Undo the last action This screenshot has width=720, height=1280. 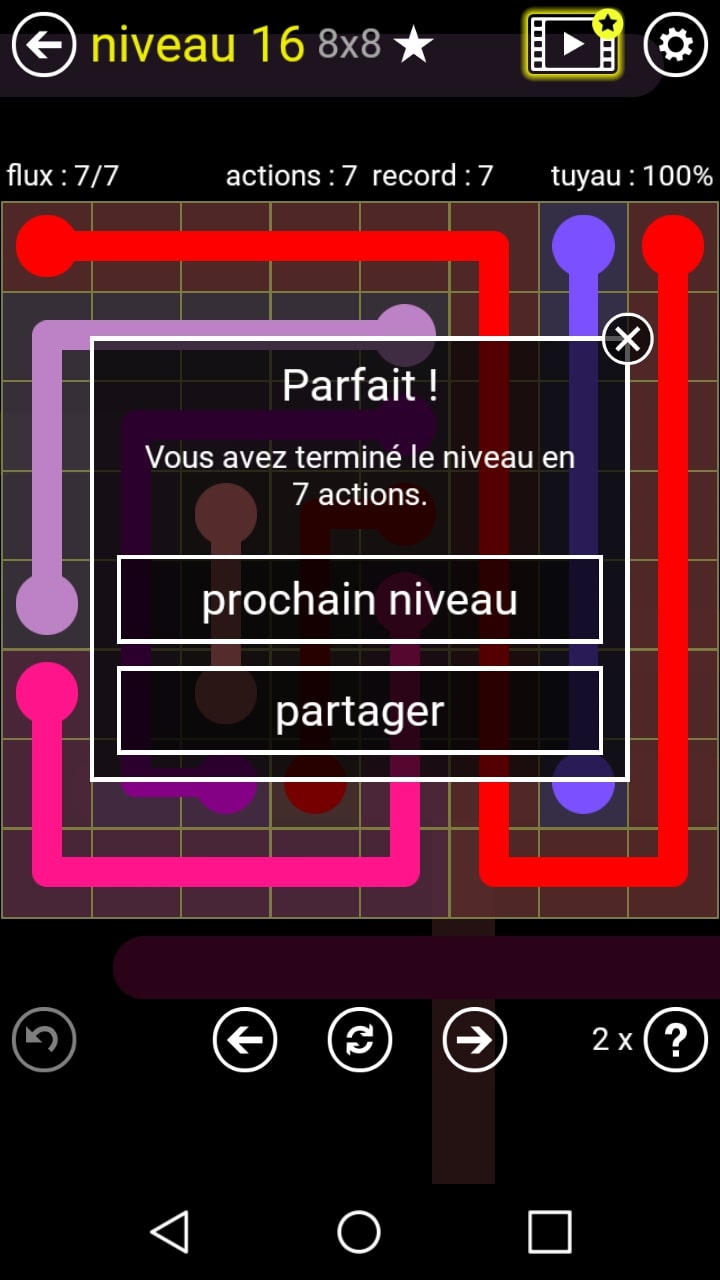[44, 1040]
